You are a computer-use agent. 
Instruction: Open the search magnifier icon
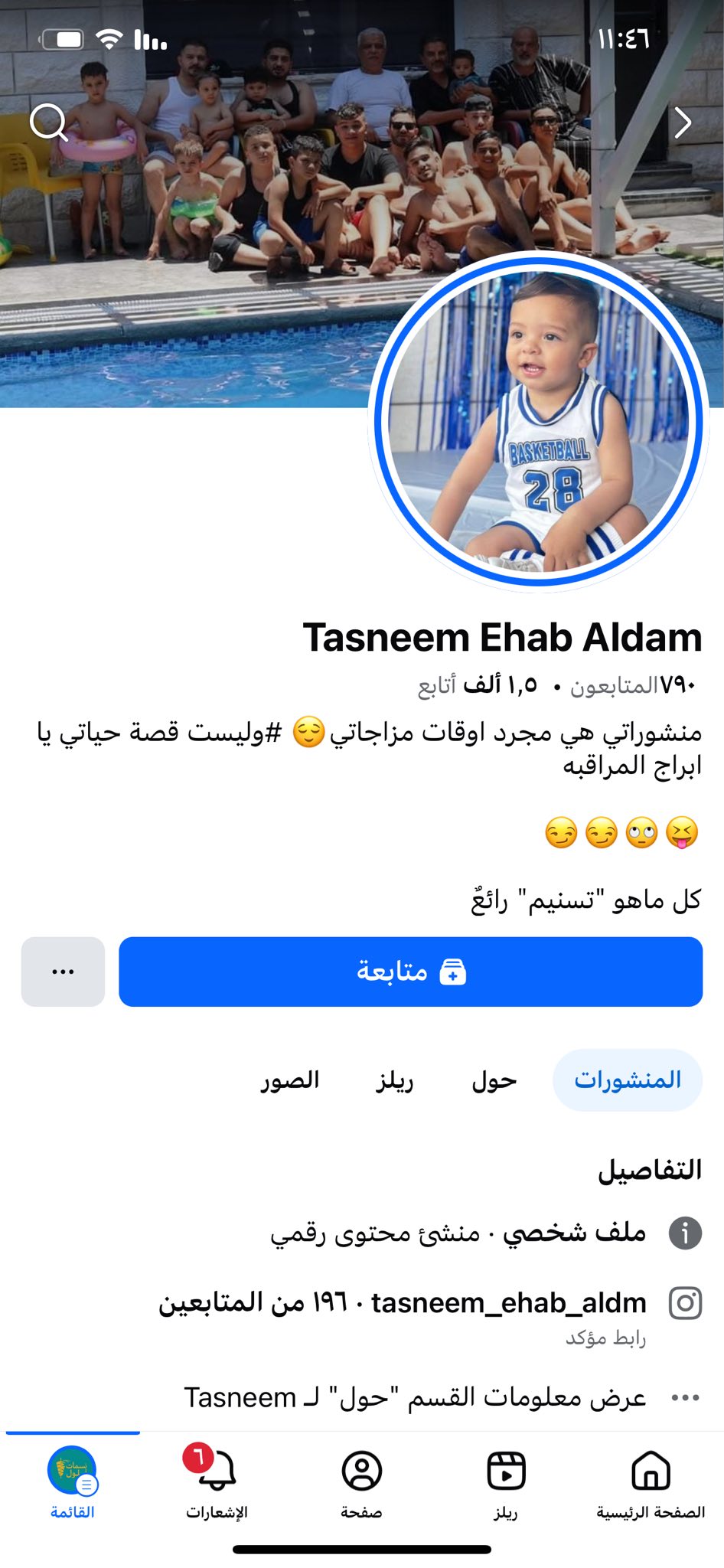click(49, 122)
